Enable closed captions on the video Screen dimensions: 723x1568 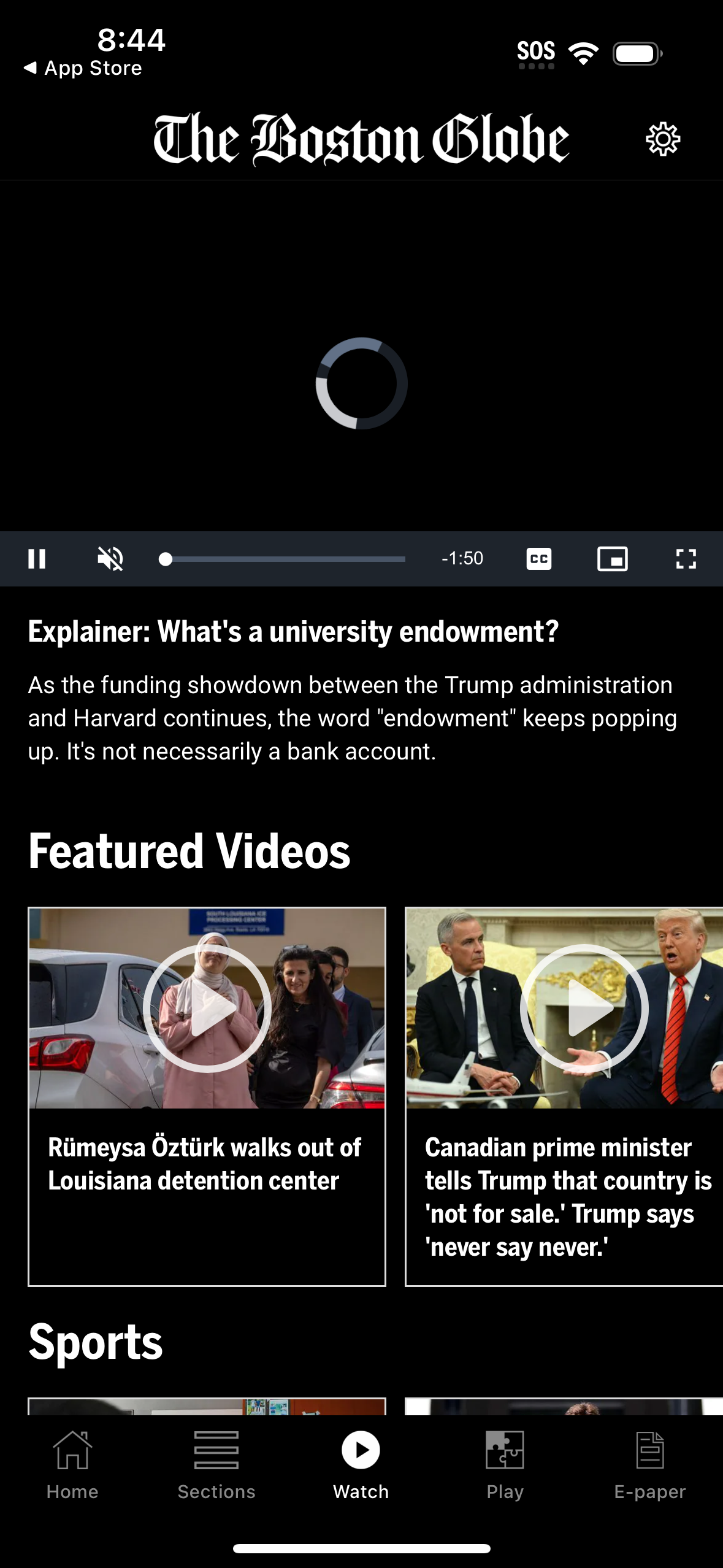(x=539, y=559)
